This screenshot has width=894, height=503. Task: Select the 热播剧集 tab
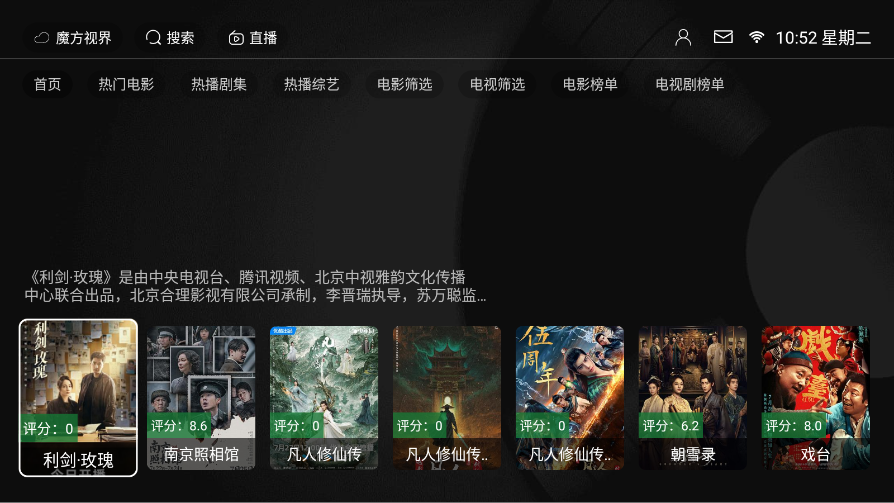(219, 84)
